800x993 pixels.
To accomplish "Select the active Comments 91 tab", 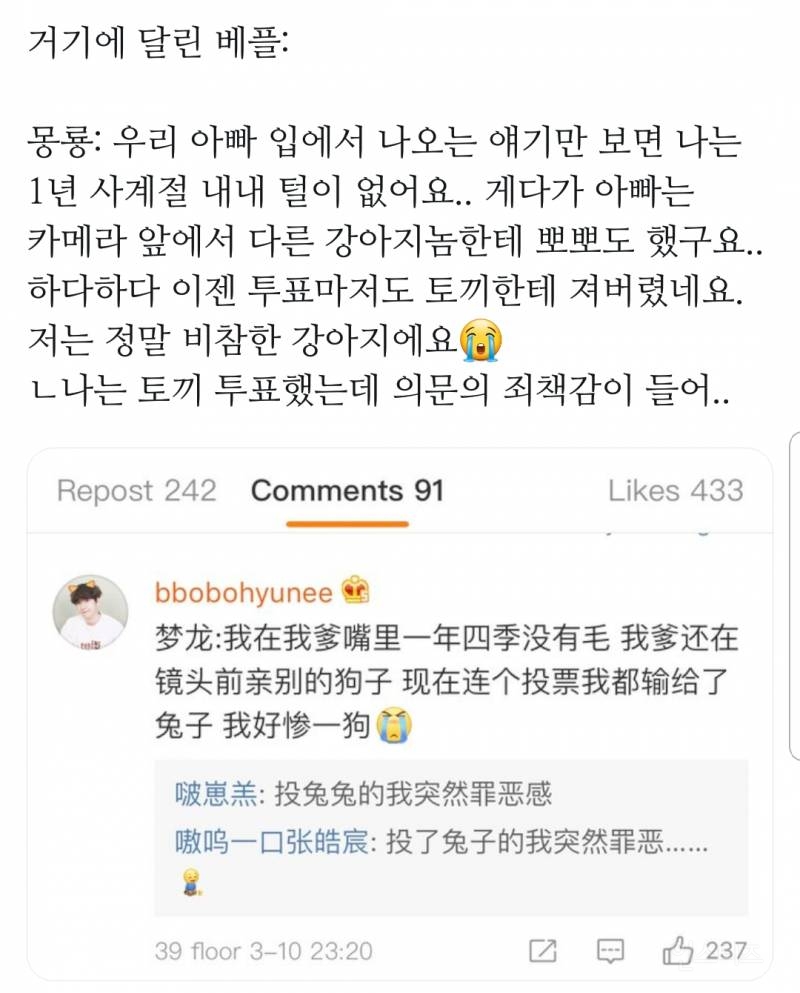I will (x=330, y=489).
